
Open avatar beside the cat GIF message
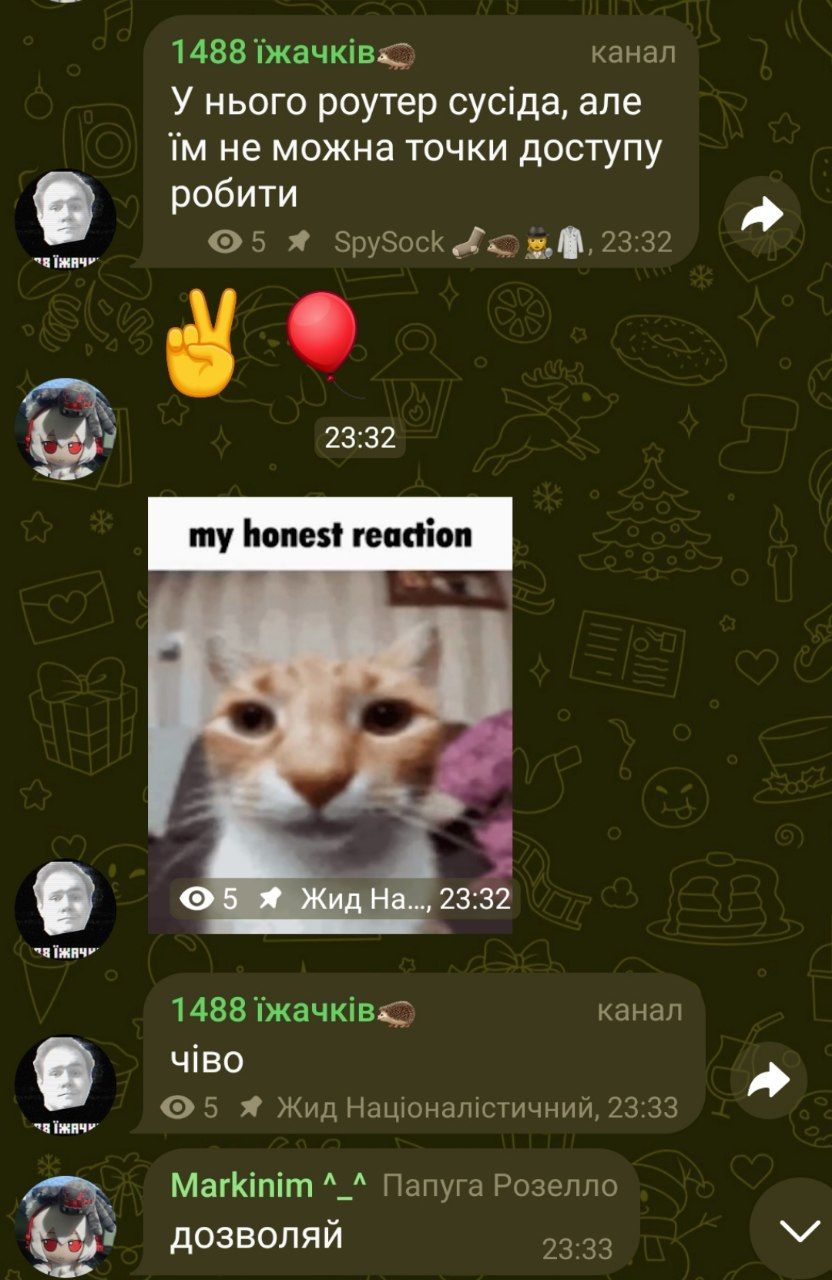(65, 910)
